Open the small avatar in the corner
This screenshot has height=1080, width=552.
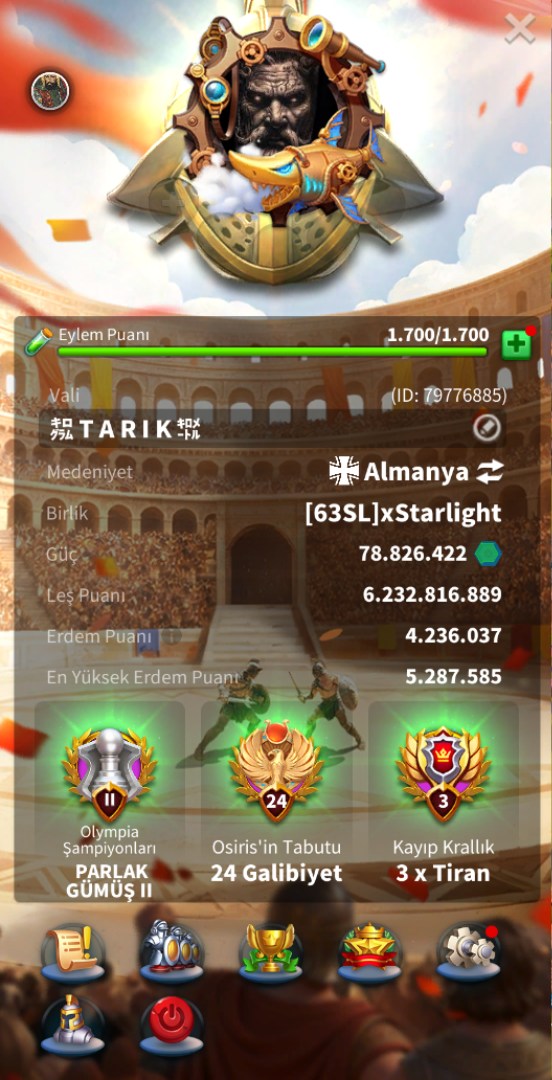50,91
